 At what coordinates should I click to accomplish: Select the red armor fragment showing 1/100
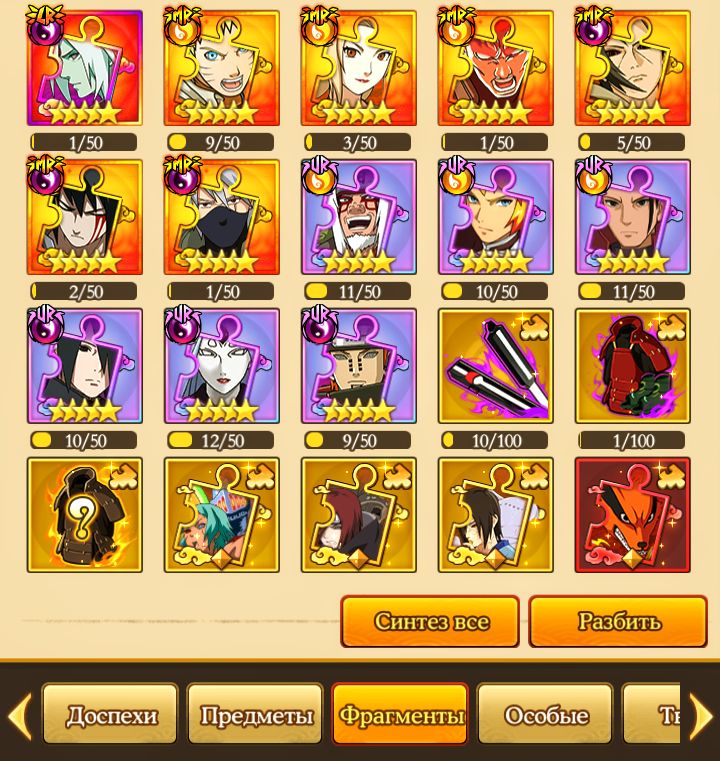(x=632, y=366)
